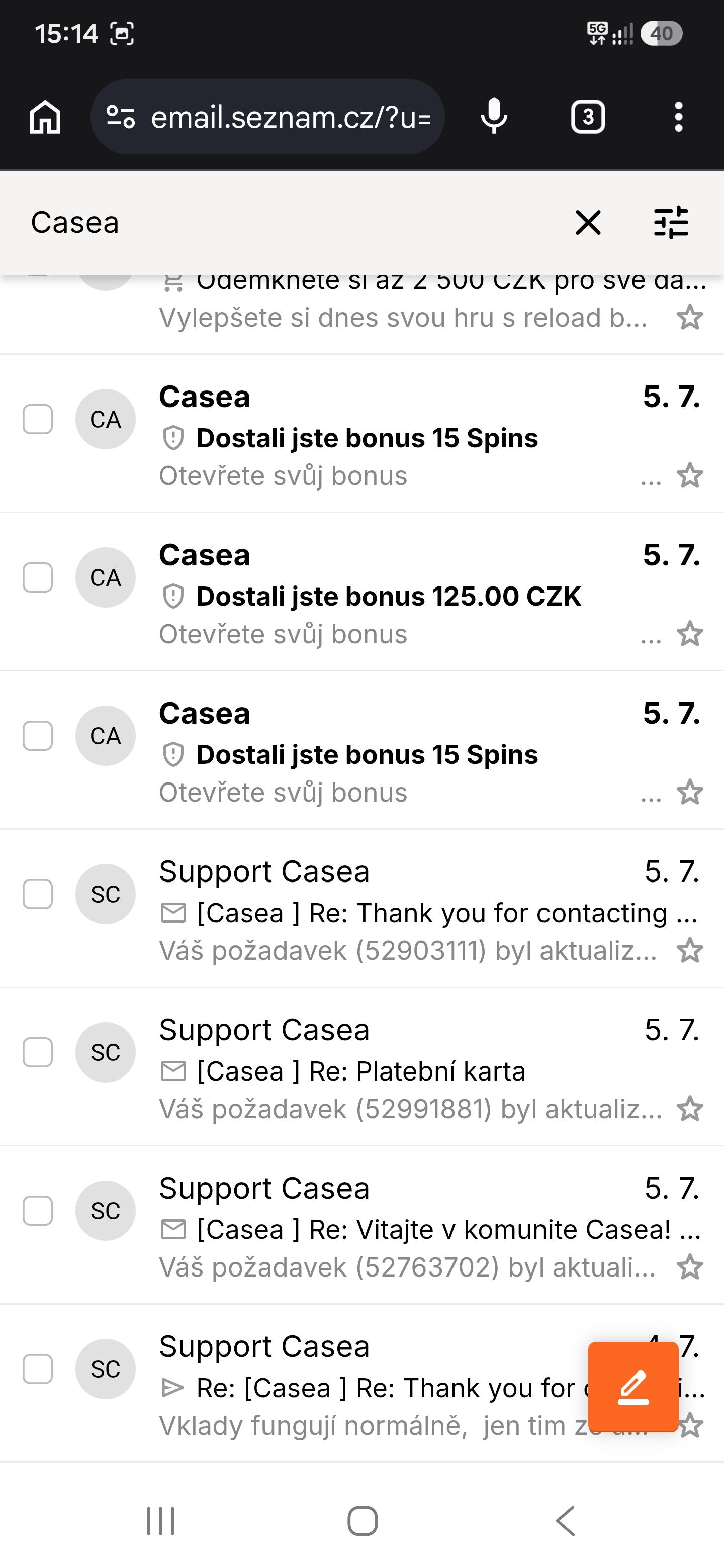724x1568 pixels.
Task: Star the email about request 52903111
Action: pos(690,950)
